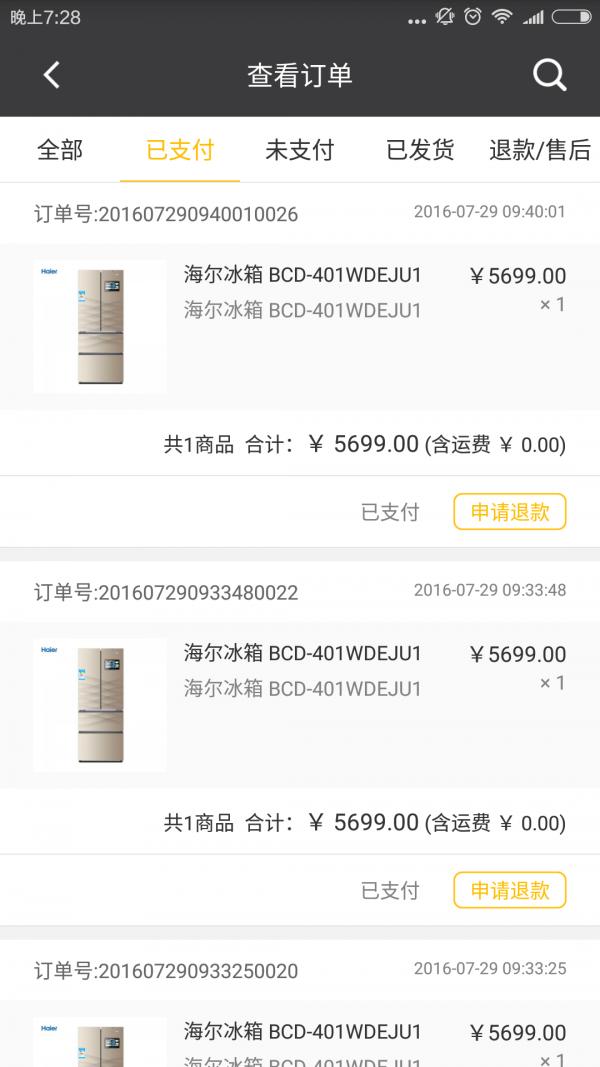Go back using the top-left arrow

pos(52,75)
